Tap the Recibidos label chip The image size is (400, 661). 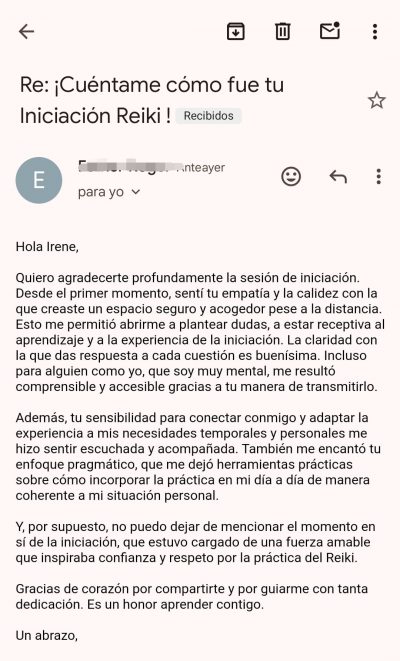209,116
